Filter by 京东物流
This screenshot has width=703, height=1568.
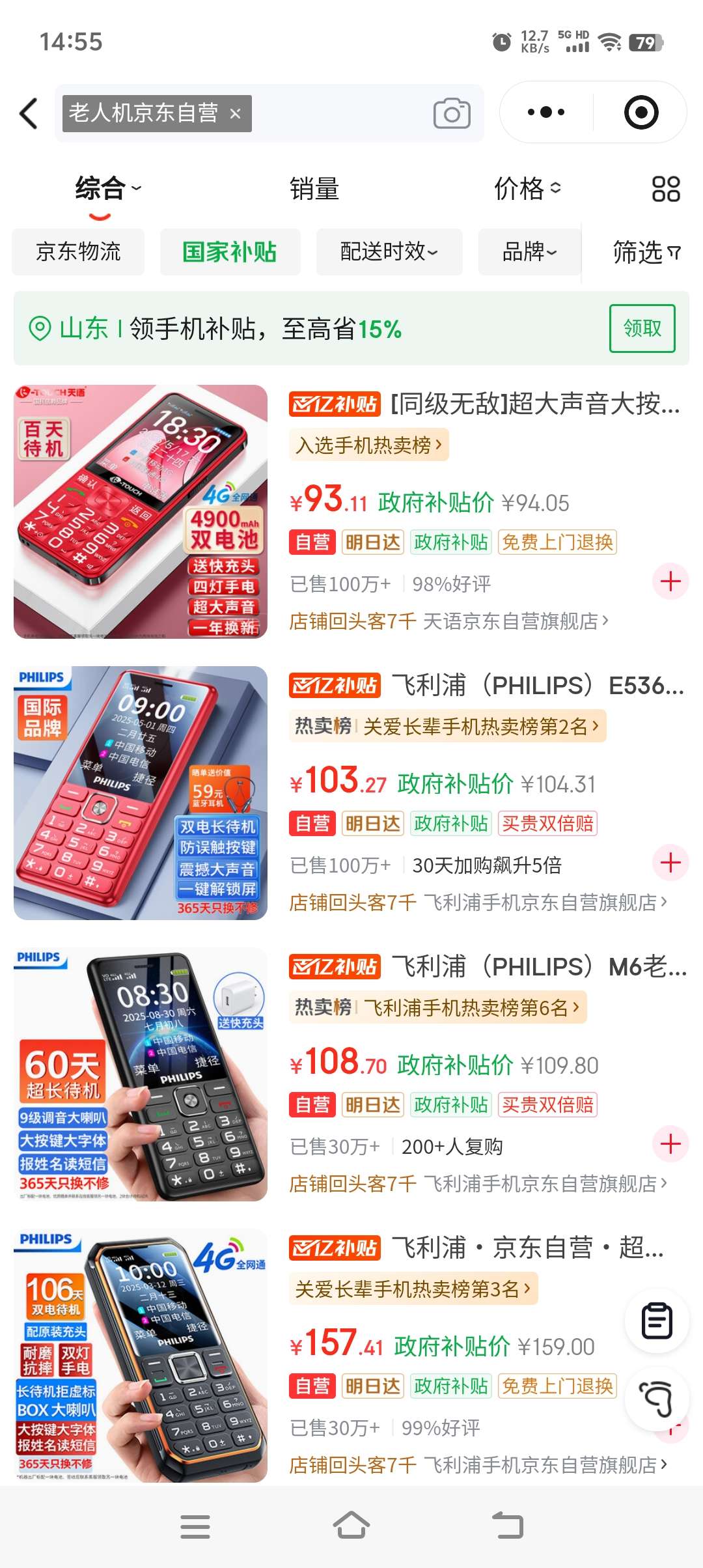[78, 252]
